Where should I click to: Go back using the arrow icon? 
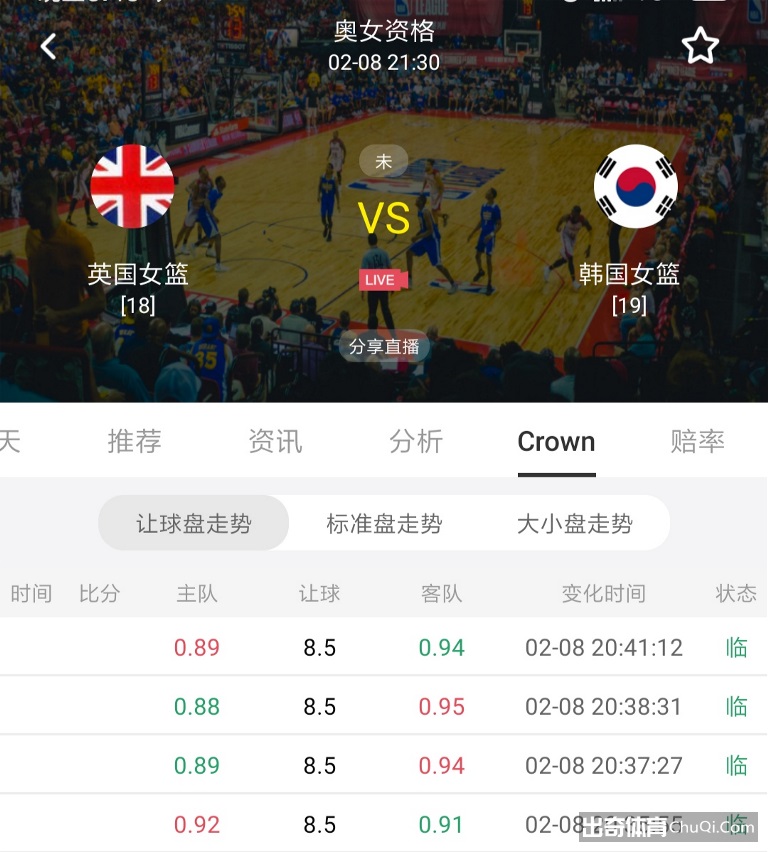[48, 46]
